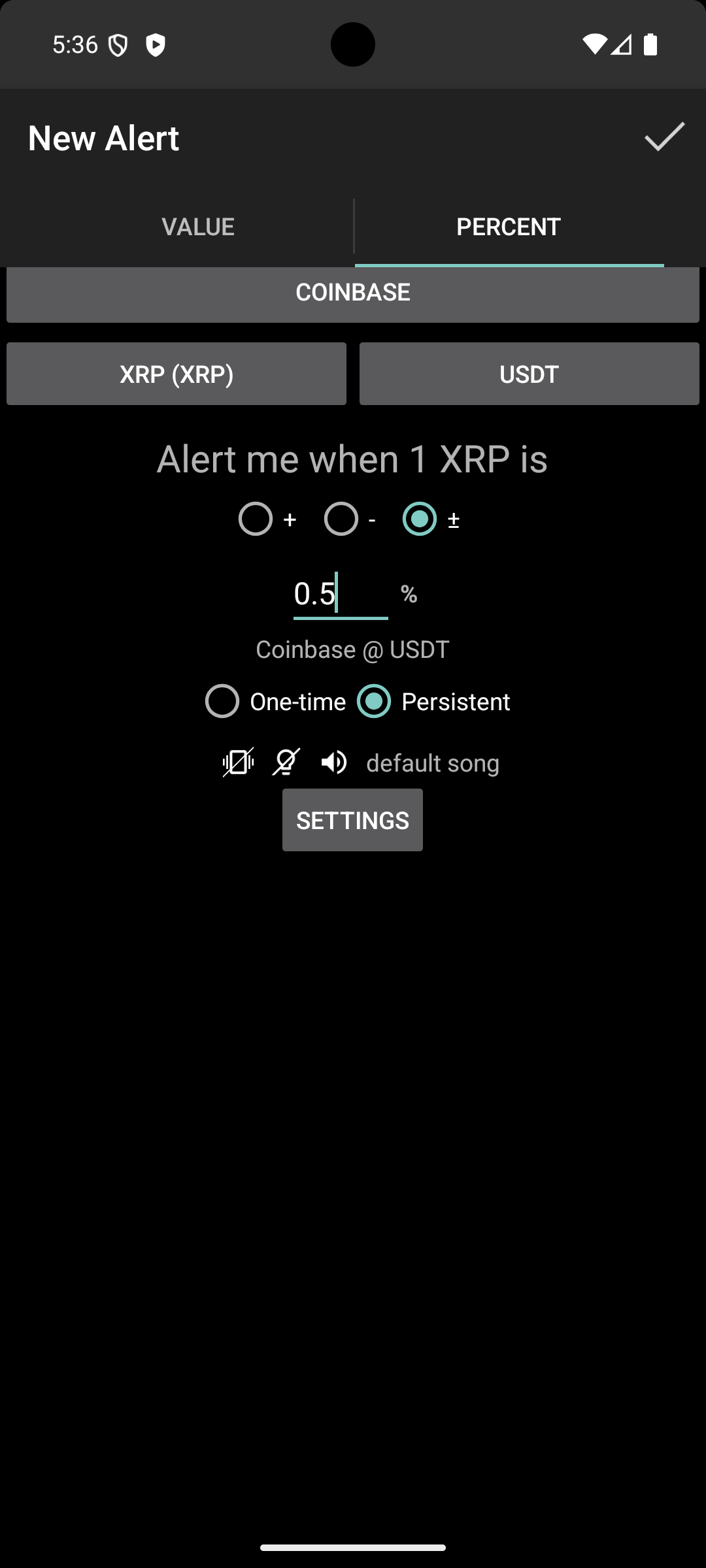This screenshot has width=706, height=1568.
Task: Toggle the sound speaker icon
Action: pyautogui.click(x=334, y=762)
